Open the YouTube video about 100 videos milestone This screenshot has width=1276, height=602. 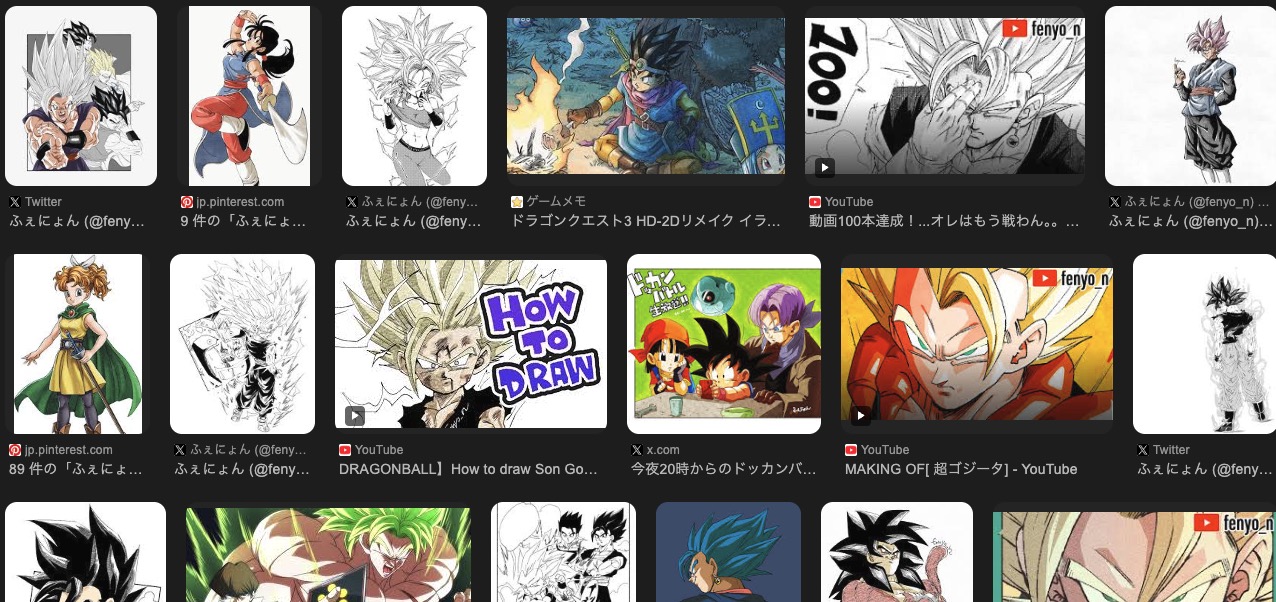[944, 96]
